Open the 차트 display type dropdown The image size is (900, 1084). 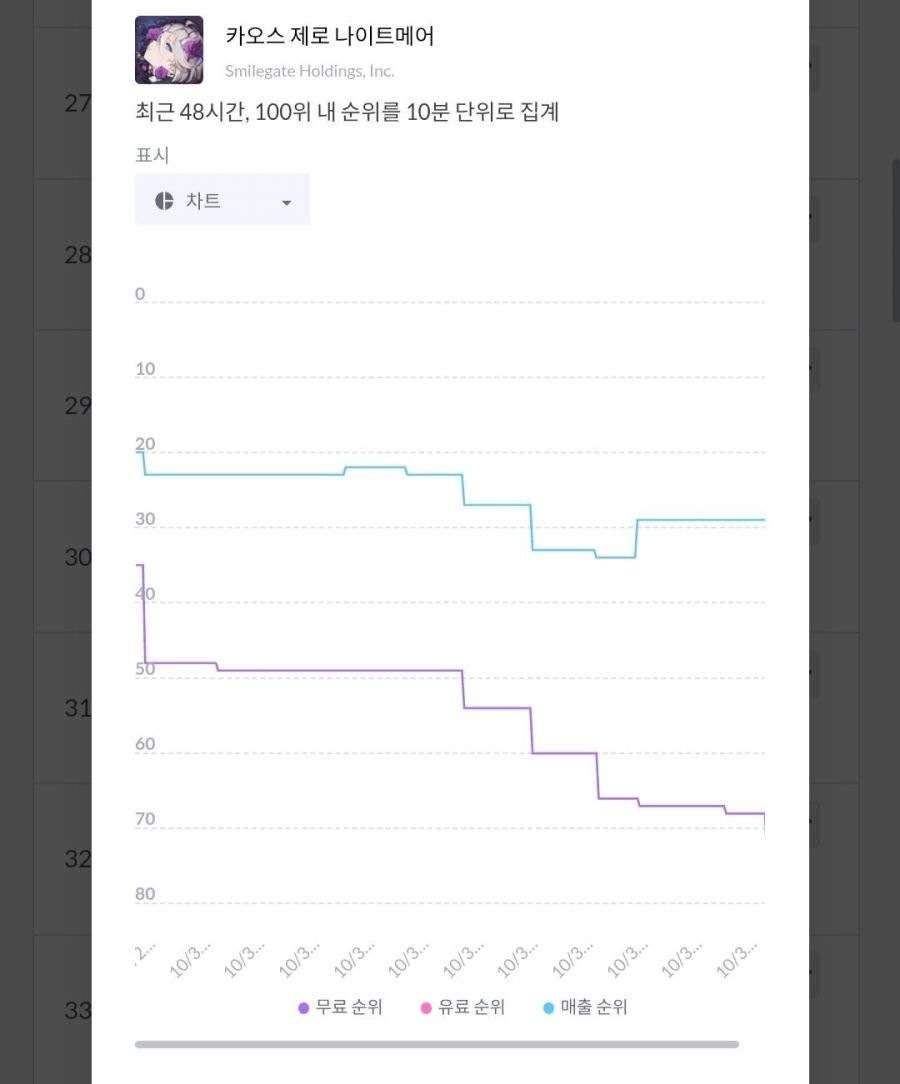pos(222,200)
